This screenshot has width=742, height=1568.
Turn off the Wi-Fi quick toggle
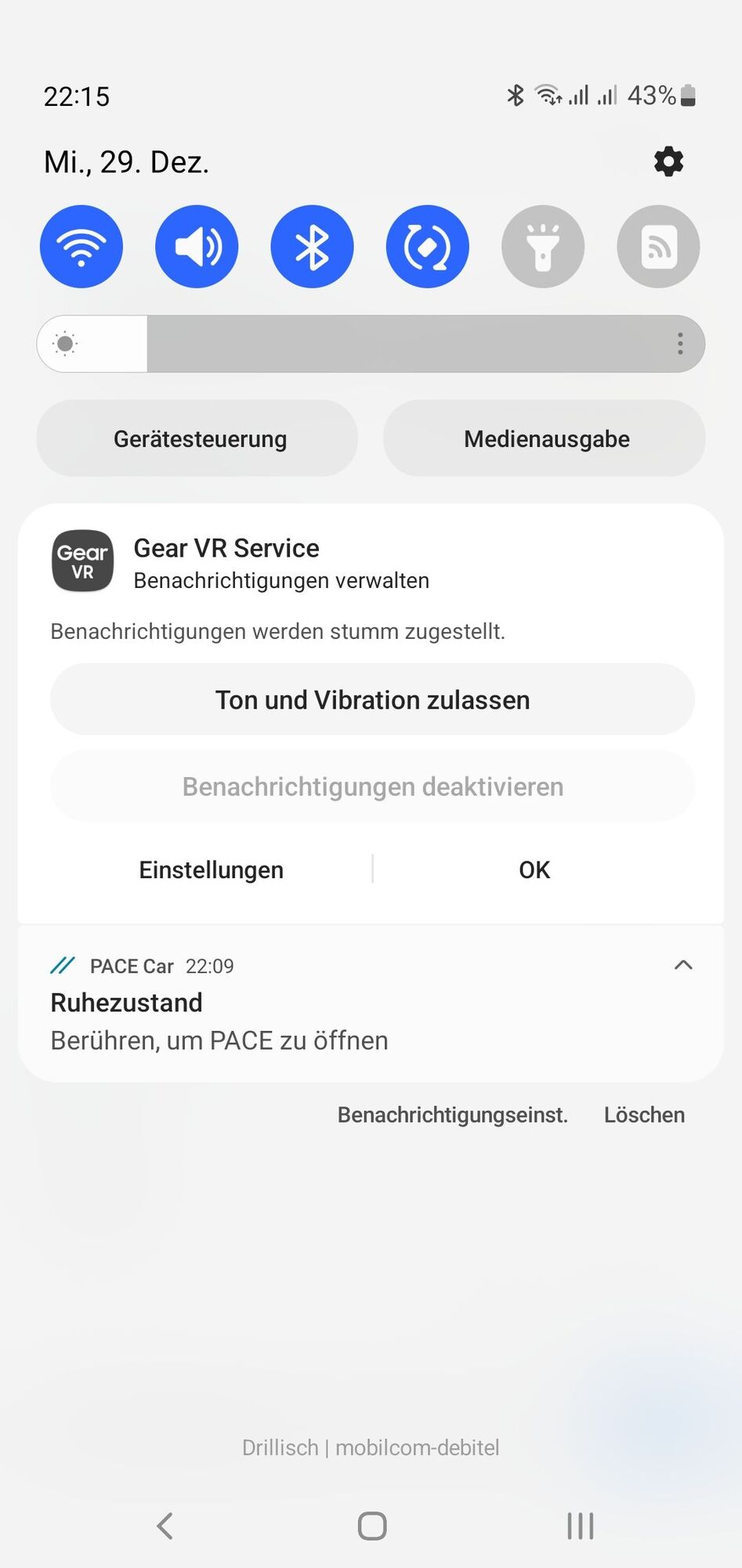[81, 247]
